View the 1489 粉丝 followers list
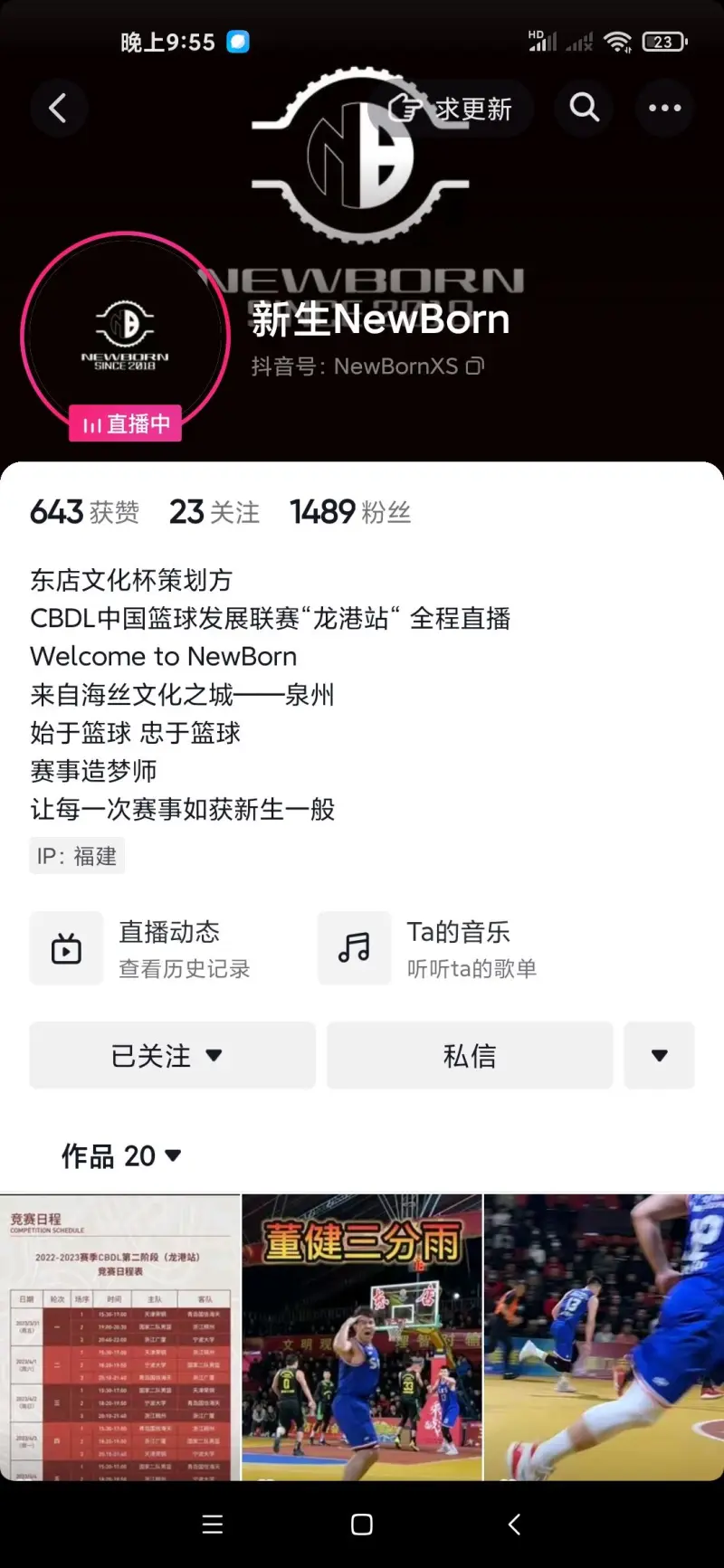 coord(350,512)
